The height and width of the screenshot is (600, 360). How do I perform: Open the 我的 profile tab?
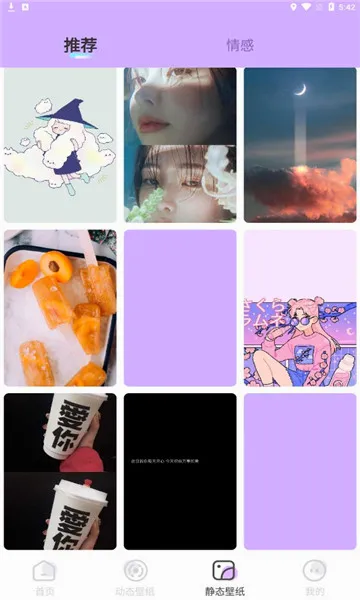coord(314,577)
